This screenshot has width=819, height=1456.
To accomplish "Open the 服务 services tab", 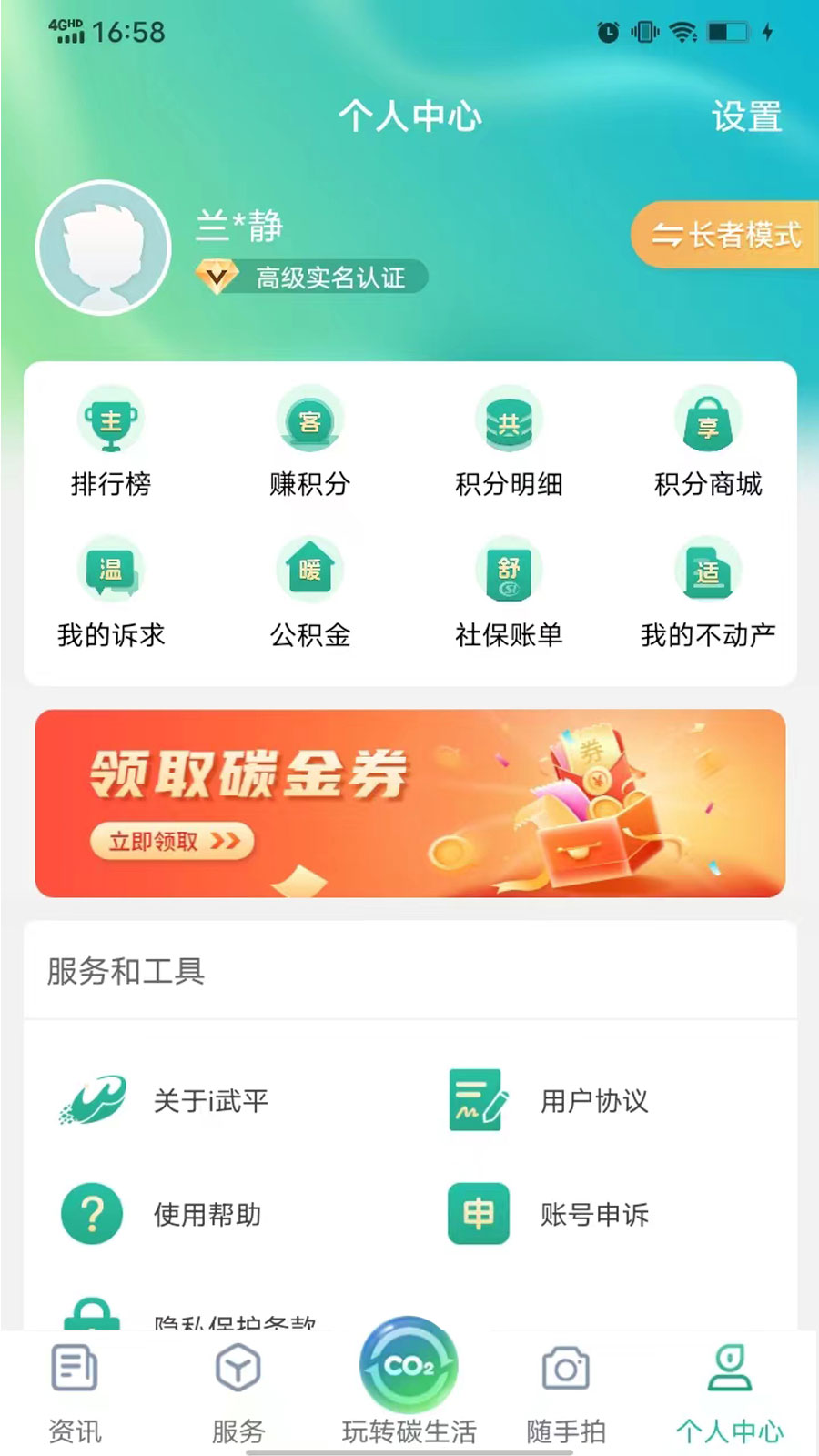I will 238,1388.
